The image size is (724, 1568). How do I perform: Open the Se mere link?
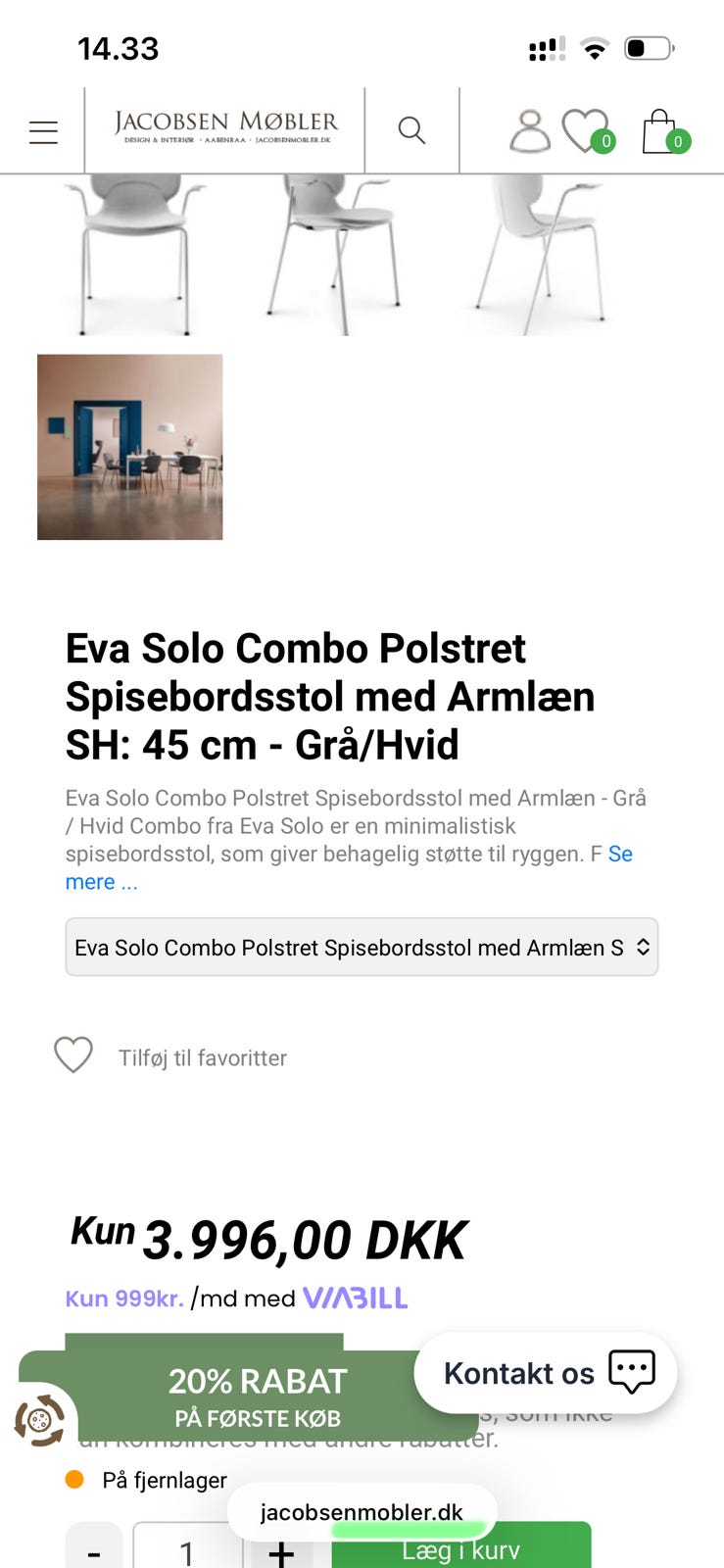(101, 881)
